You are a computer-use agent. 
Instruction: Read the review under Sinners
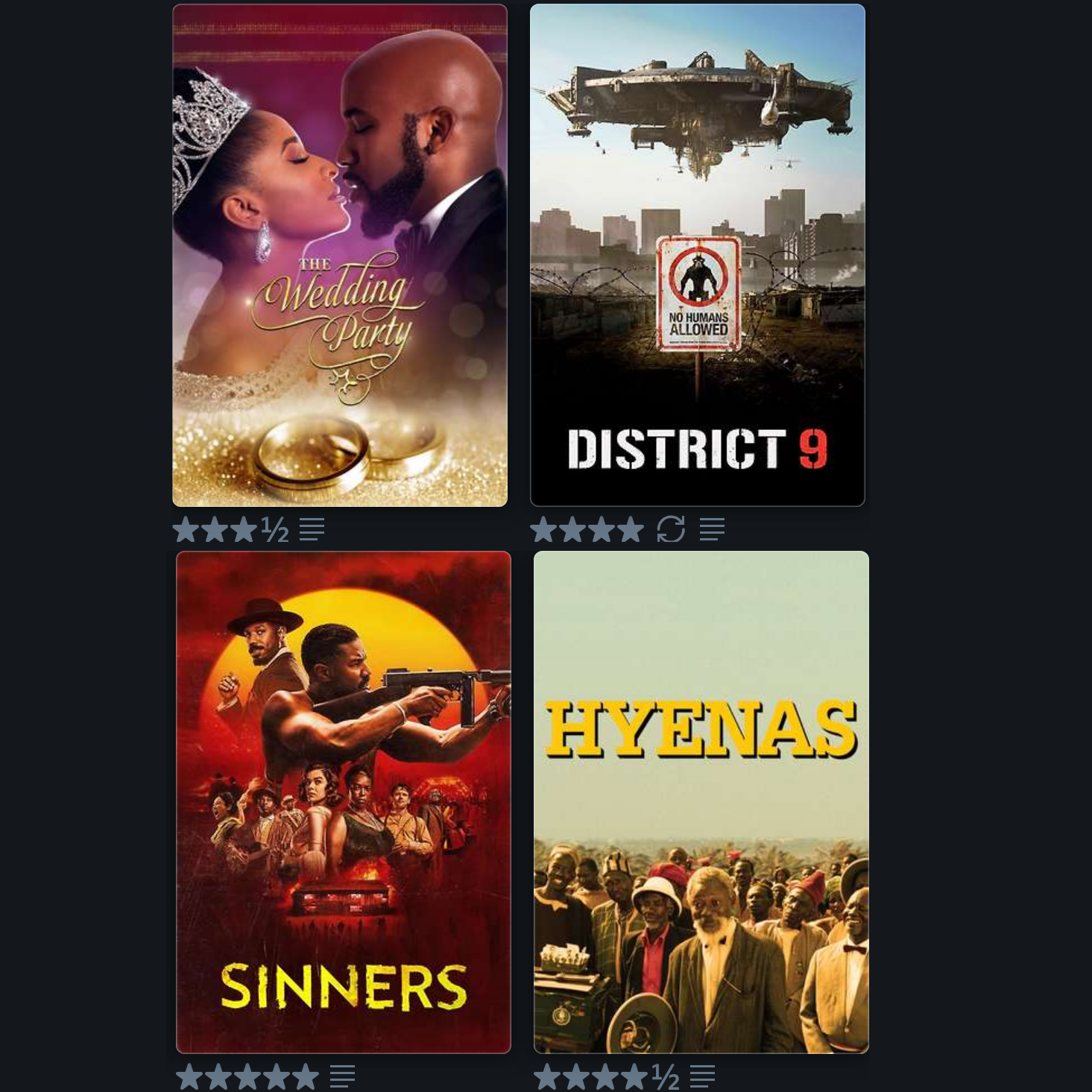point(342,1076)
